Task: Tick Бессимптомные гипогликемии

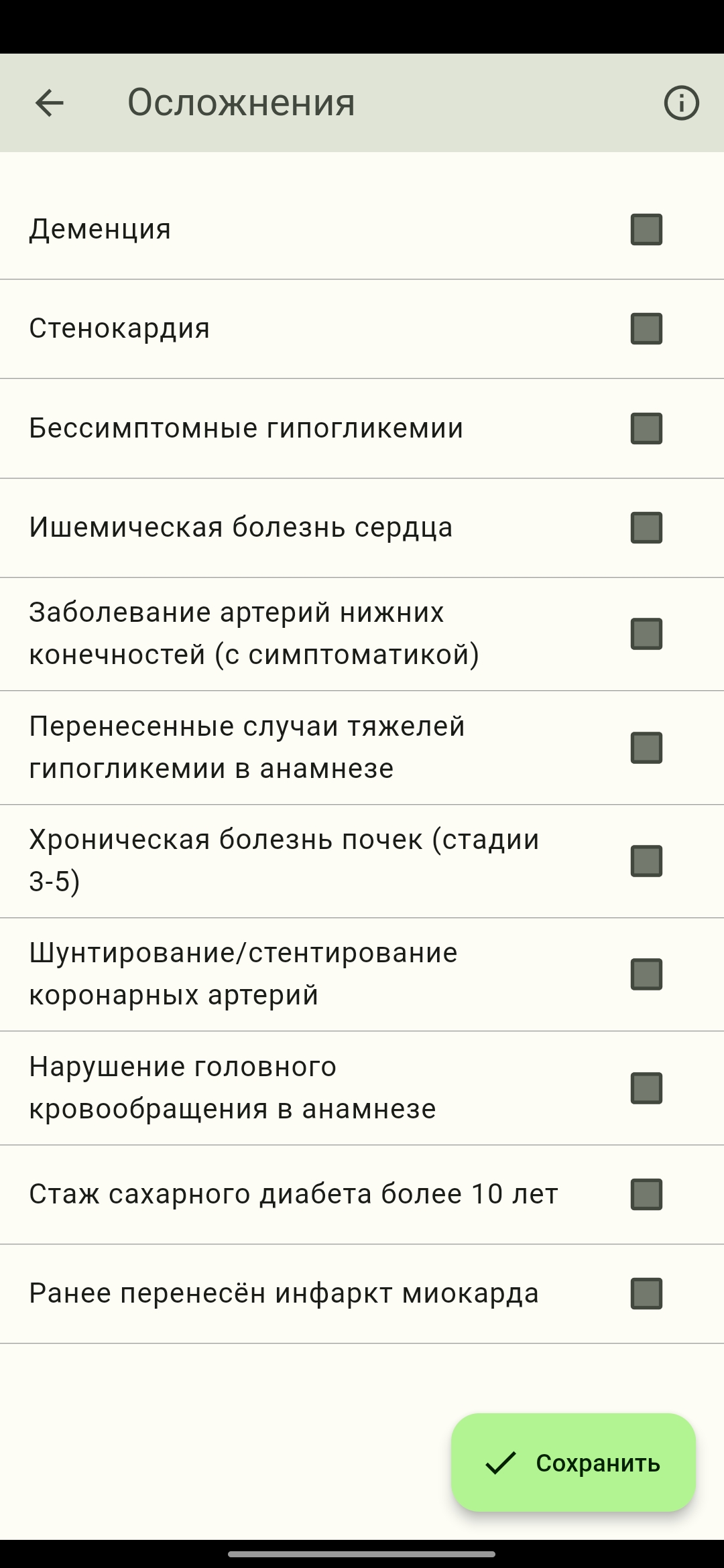Action: pyautogui.click(x=646, y=428)
